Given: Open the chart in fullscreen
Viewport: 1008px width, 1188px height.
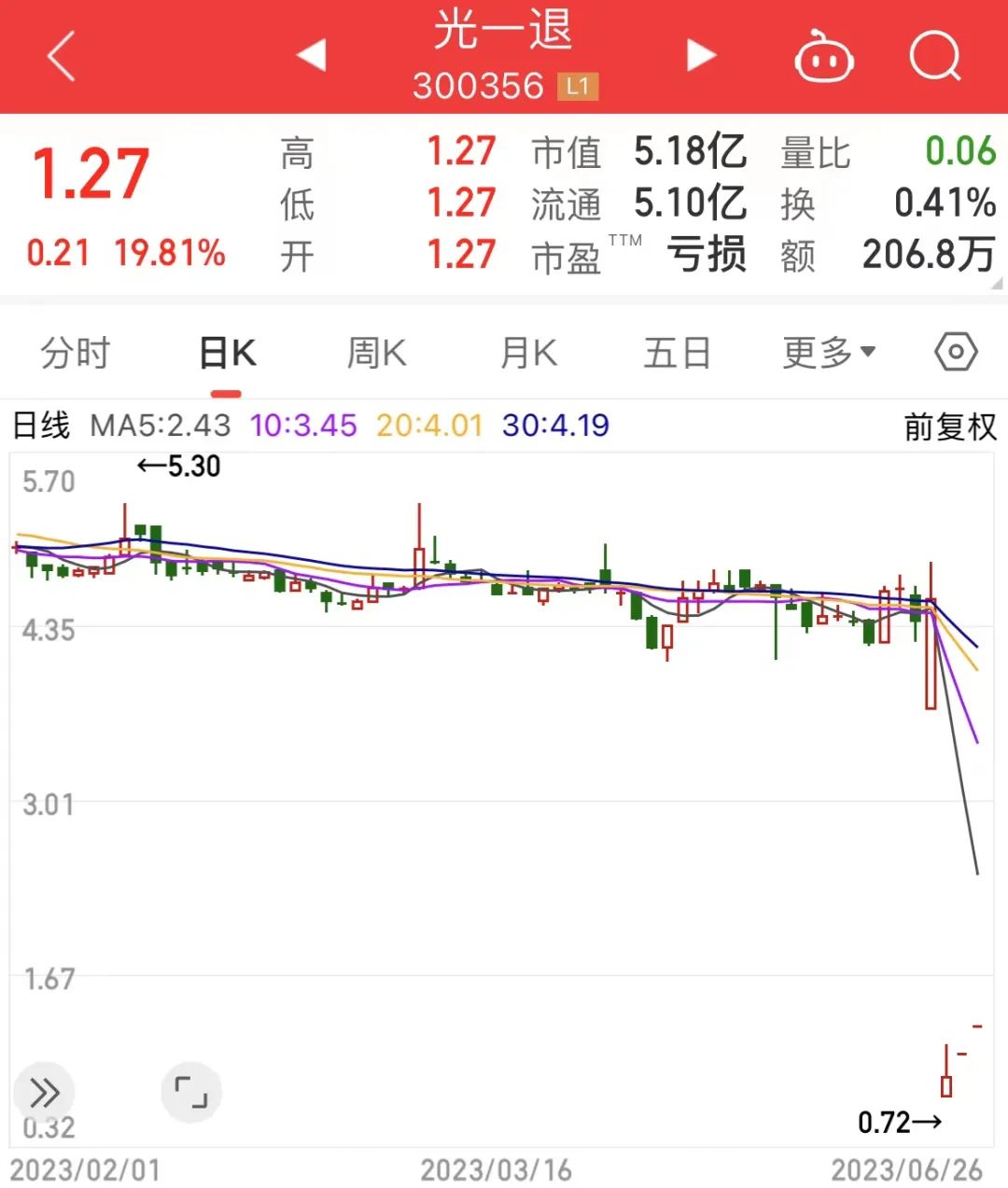Looking at the screenshot, I should pyautogui.click(x=191, y=1091).
